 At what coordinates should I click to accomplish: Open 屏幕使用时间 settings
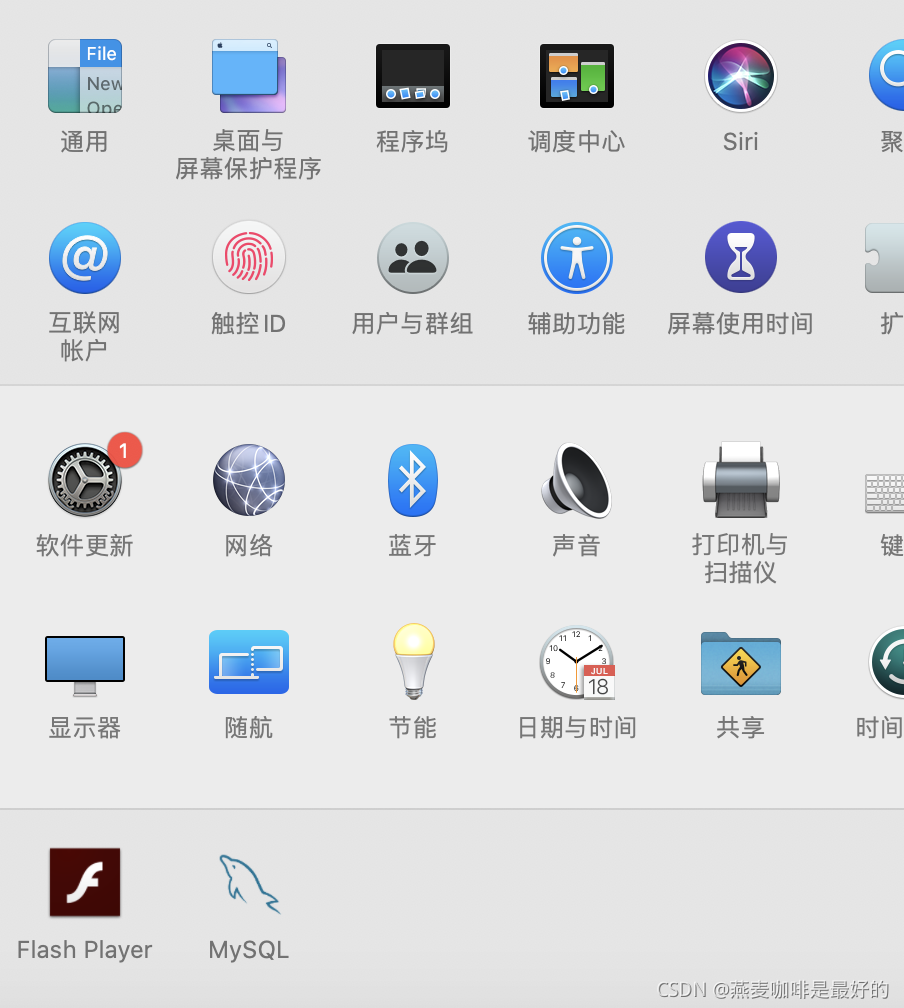click(740, 258)
